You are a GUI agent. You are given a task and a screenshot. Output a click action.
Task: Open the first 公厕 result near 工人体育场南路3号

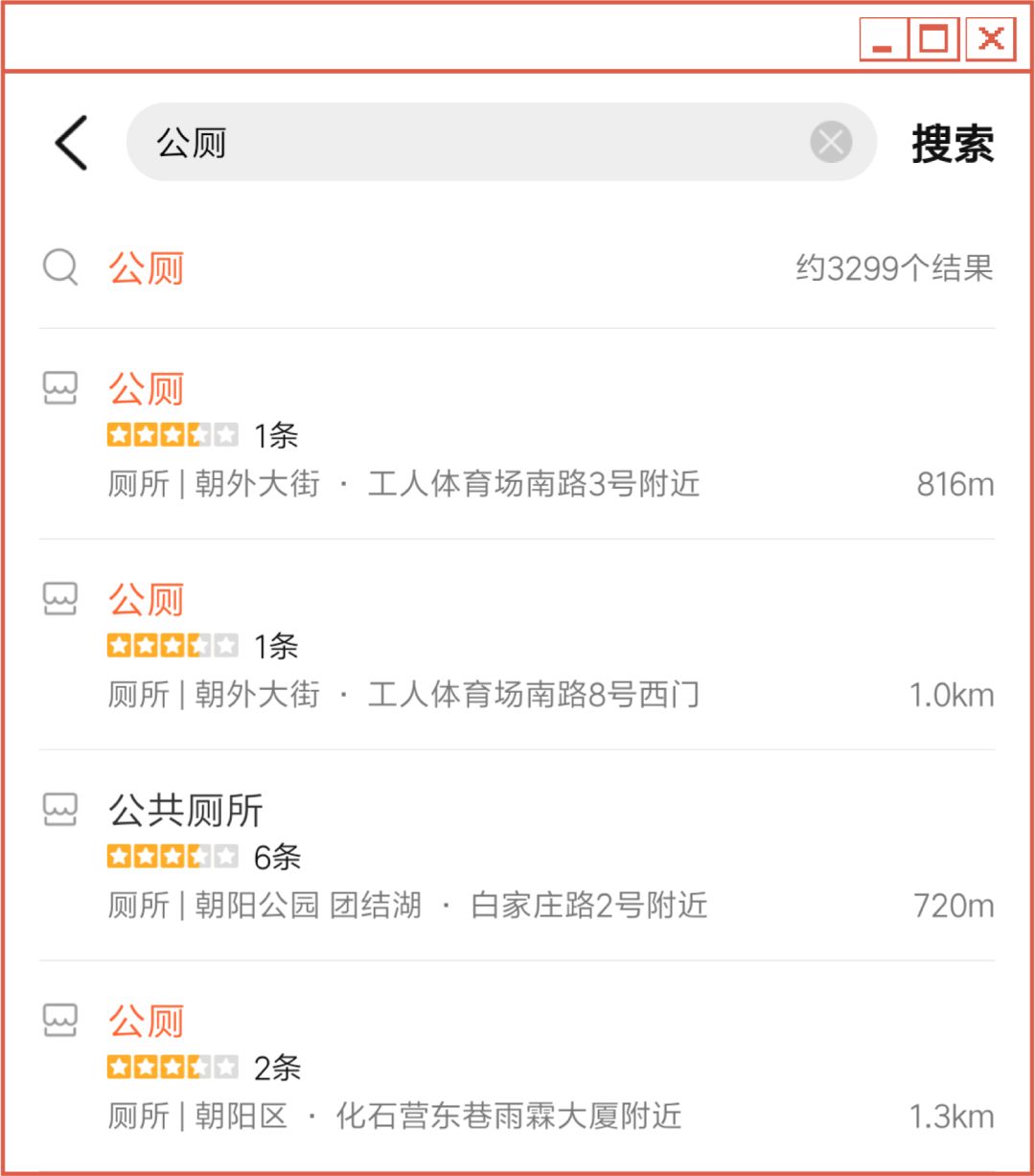[x=147, y=389]
